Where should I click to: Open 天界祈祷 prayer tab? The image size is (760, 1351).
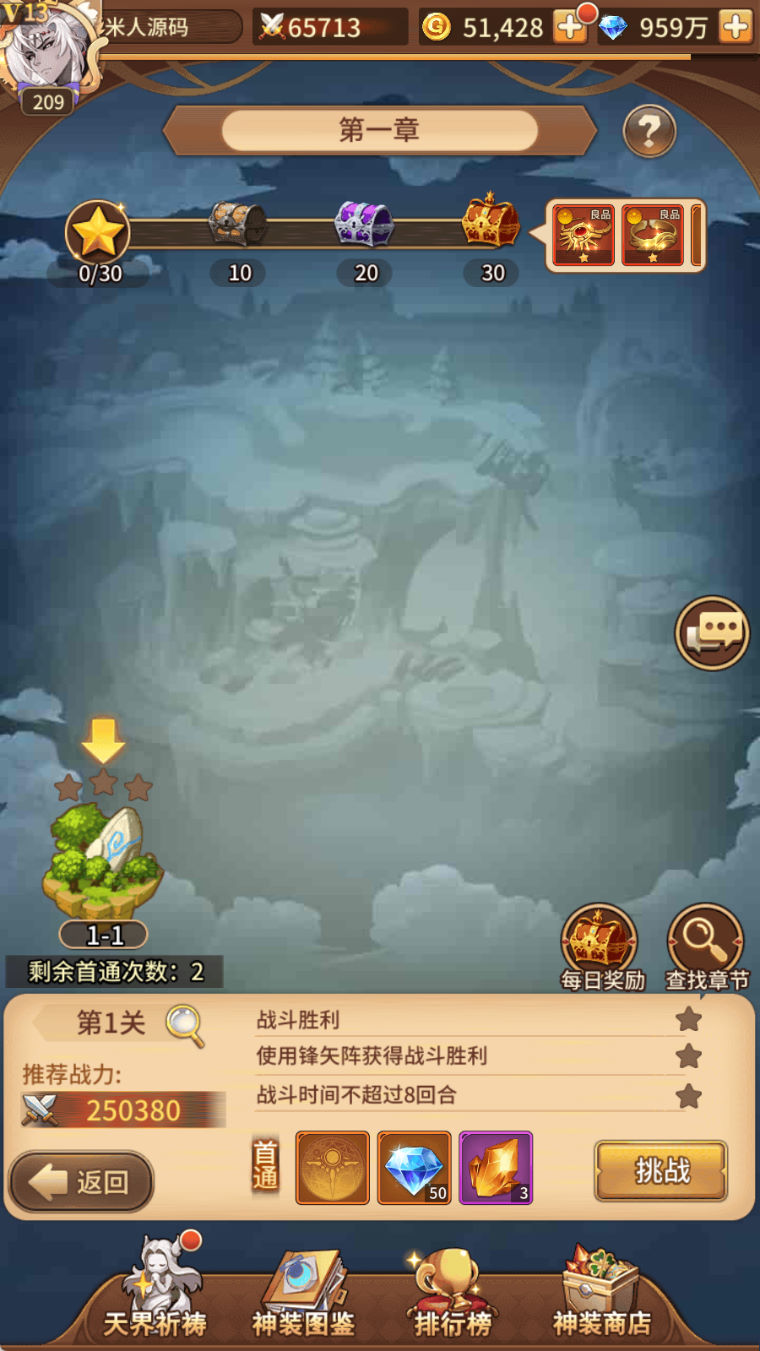pos(155,1295)
